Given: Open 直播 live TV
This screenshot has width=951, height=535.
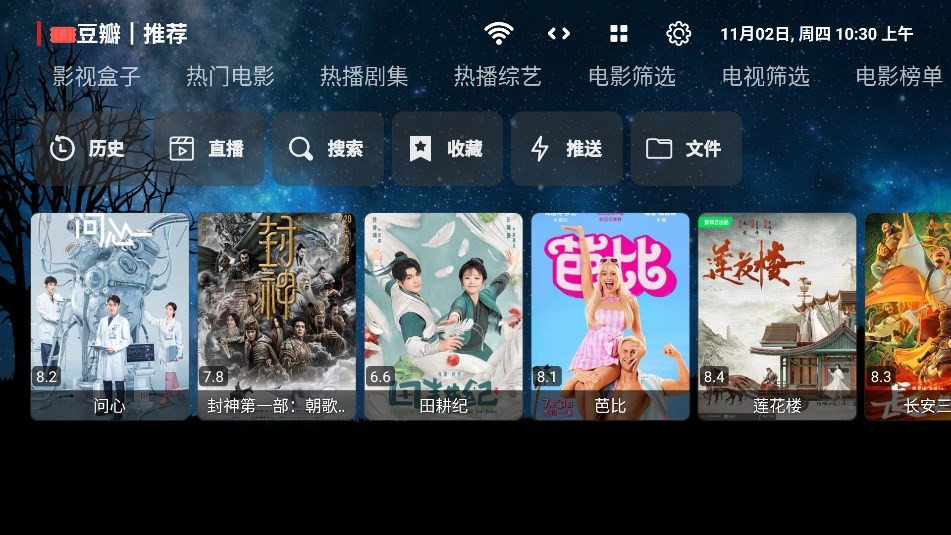Looking at the screenshot, I should tap(208, 149).
